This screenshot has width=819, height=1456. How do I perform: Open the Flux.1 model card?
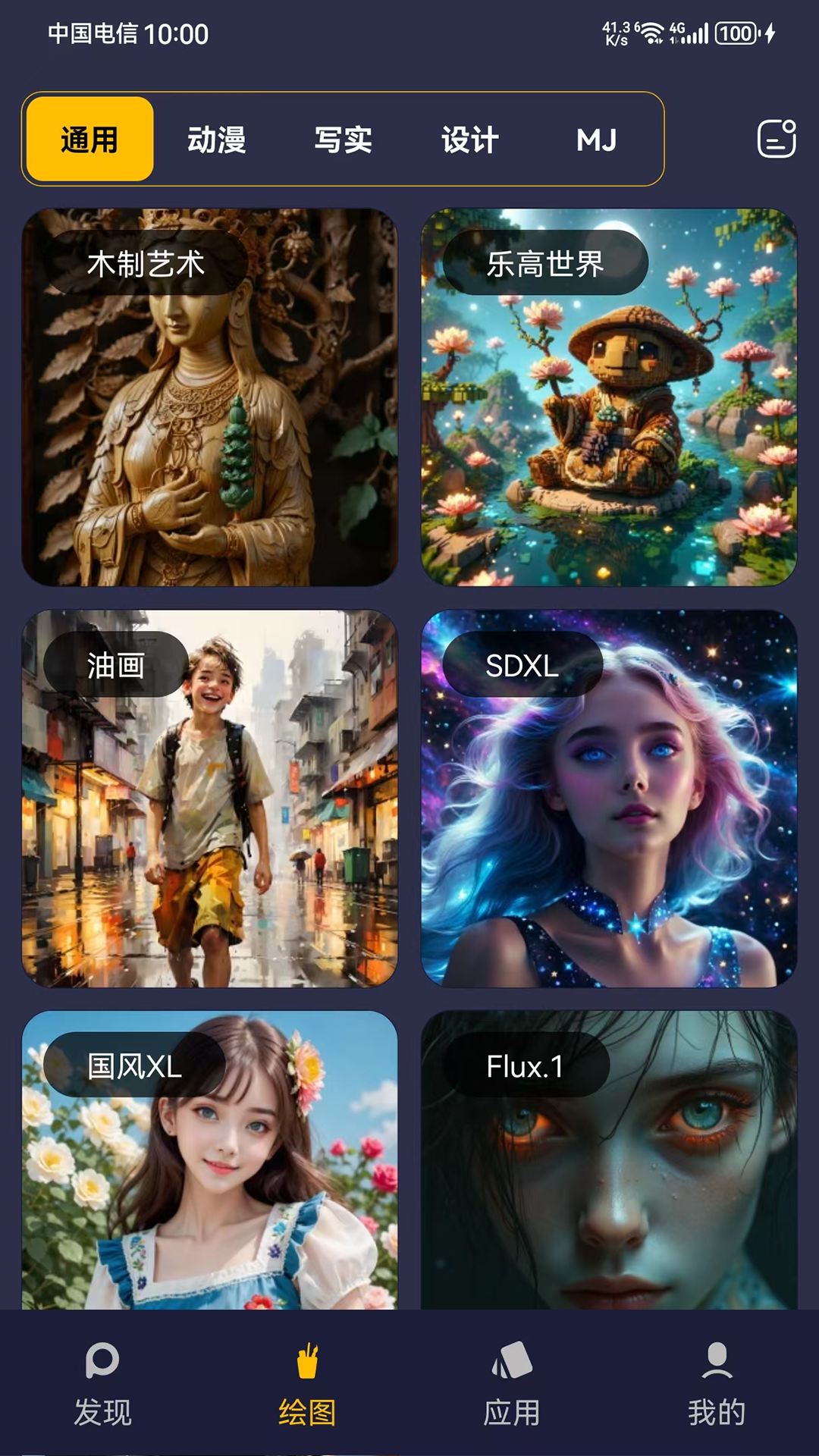tap(609, 1160)
